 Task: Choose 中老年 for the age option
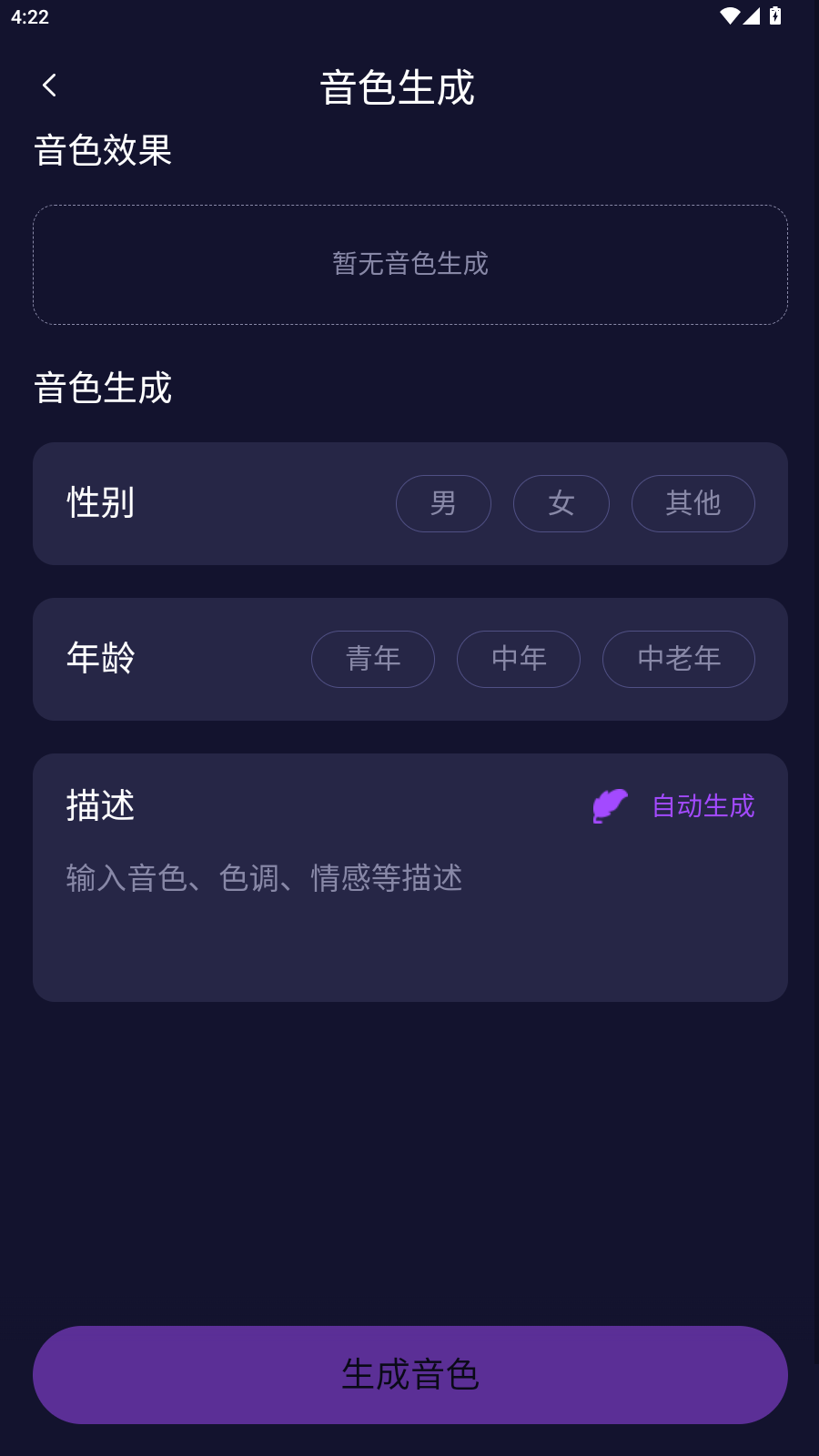point(678,659)
